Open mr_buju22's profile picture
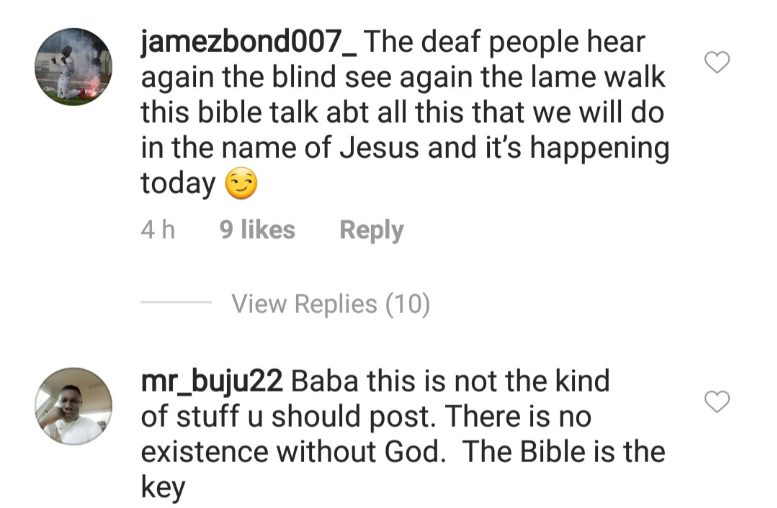 click(74, 406)
